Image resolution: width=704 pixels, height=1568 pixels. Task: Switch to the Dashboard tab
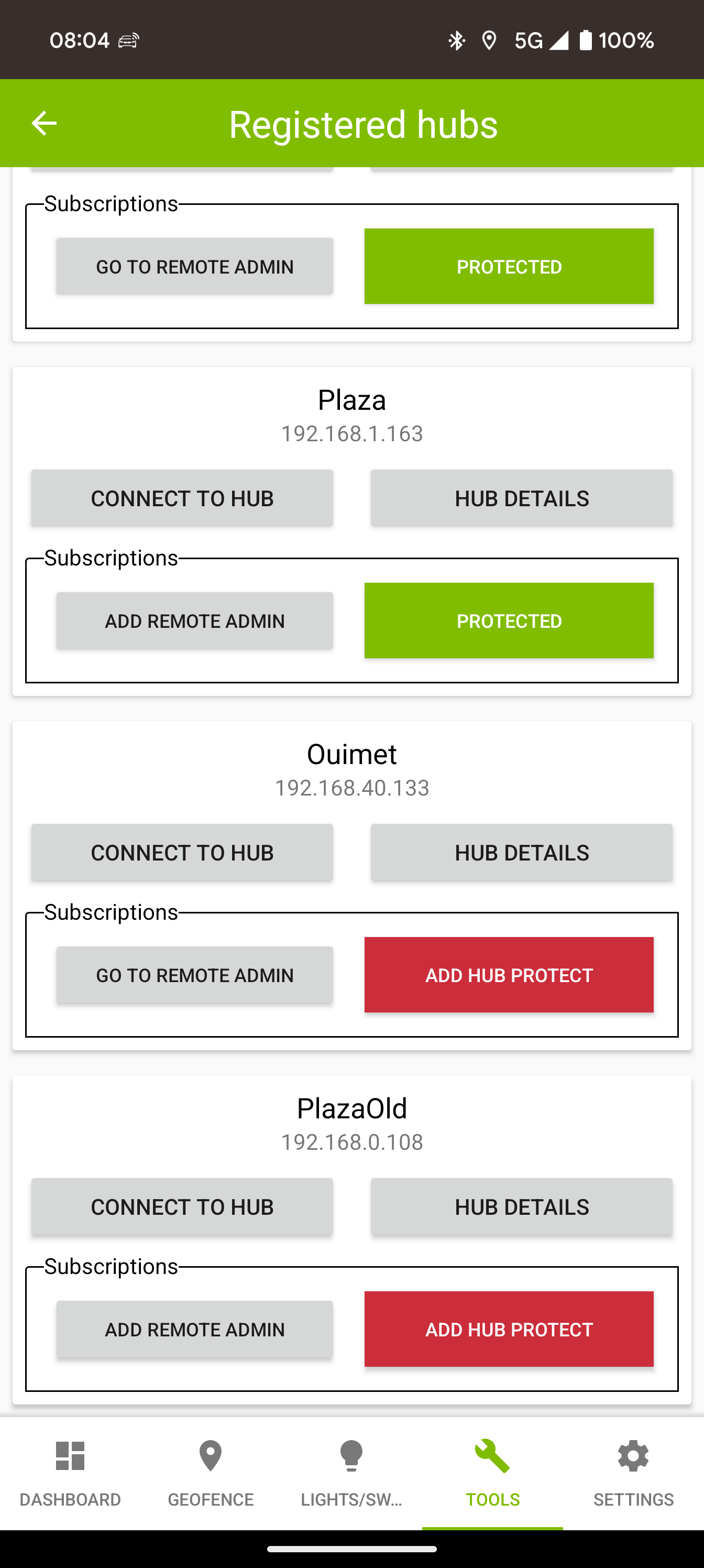[x=70, y=1473]
